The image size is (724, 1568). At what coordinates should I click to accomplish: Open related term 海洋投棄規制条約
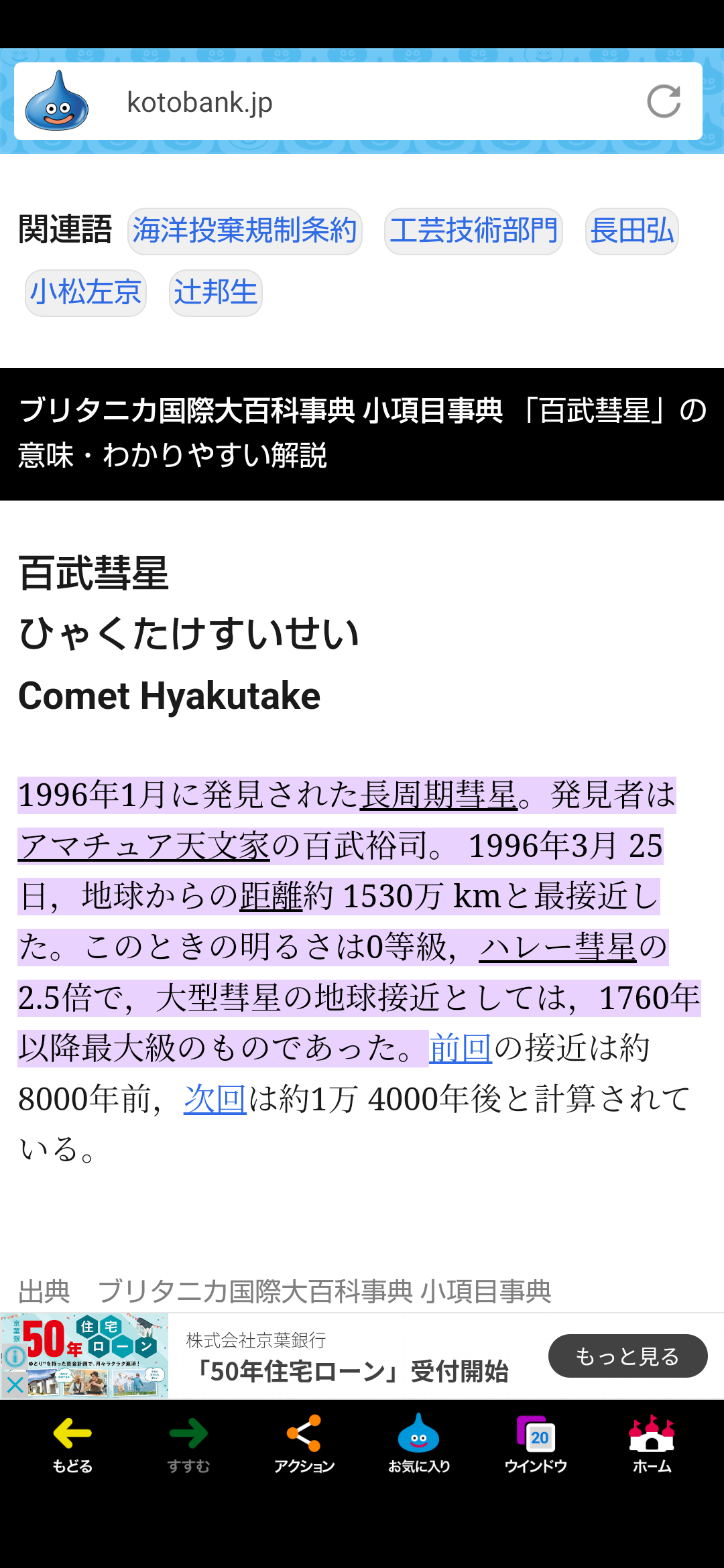(x=245, y=231)
